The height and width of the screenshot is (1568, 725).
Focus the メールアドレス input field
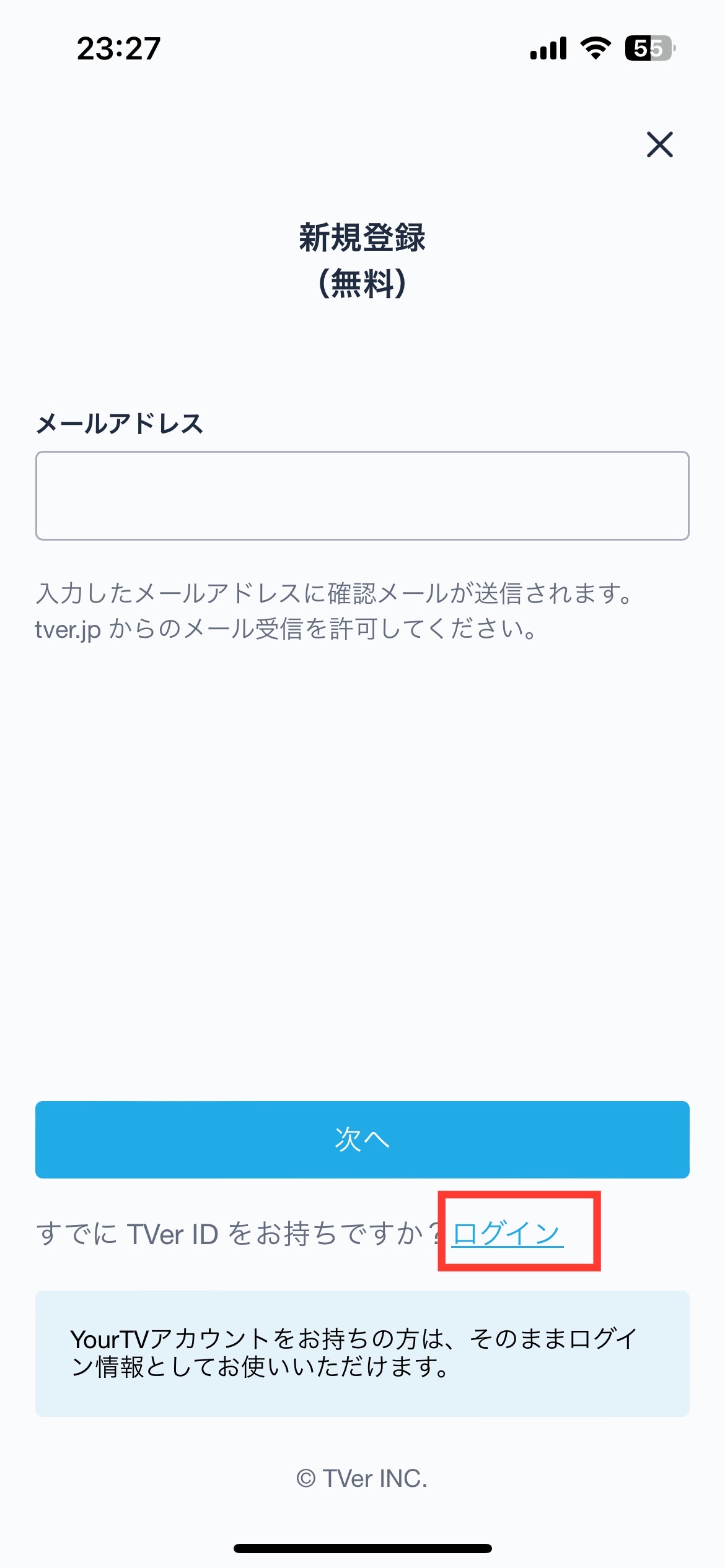[x=362, y=495]
